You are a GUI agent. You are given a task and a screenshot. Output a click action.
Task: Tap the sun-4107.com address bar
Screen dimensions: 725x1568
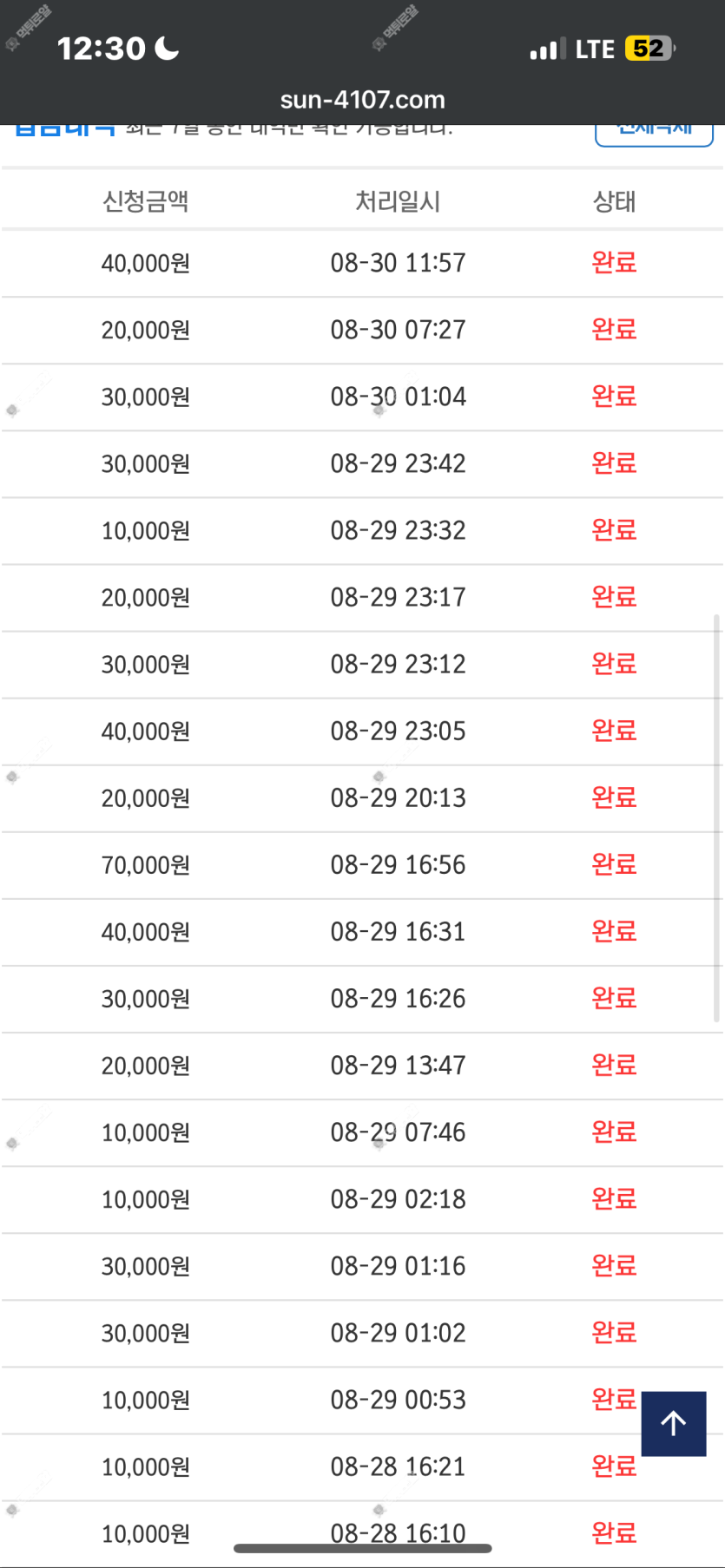(x=362, y=100)
